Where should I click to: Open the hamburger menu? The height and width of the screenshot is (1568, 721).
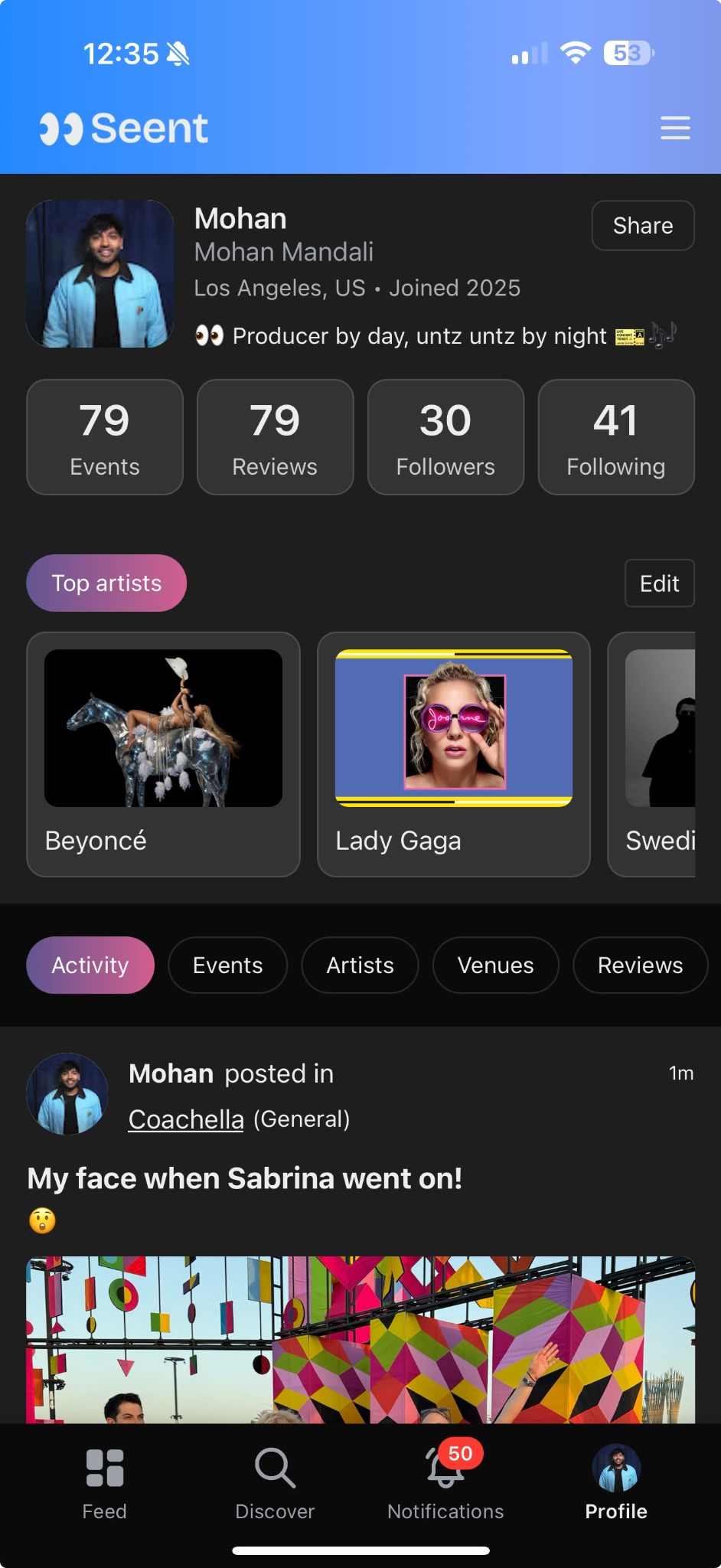point(675,128)
